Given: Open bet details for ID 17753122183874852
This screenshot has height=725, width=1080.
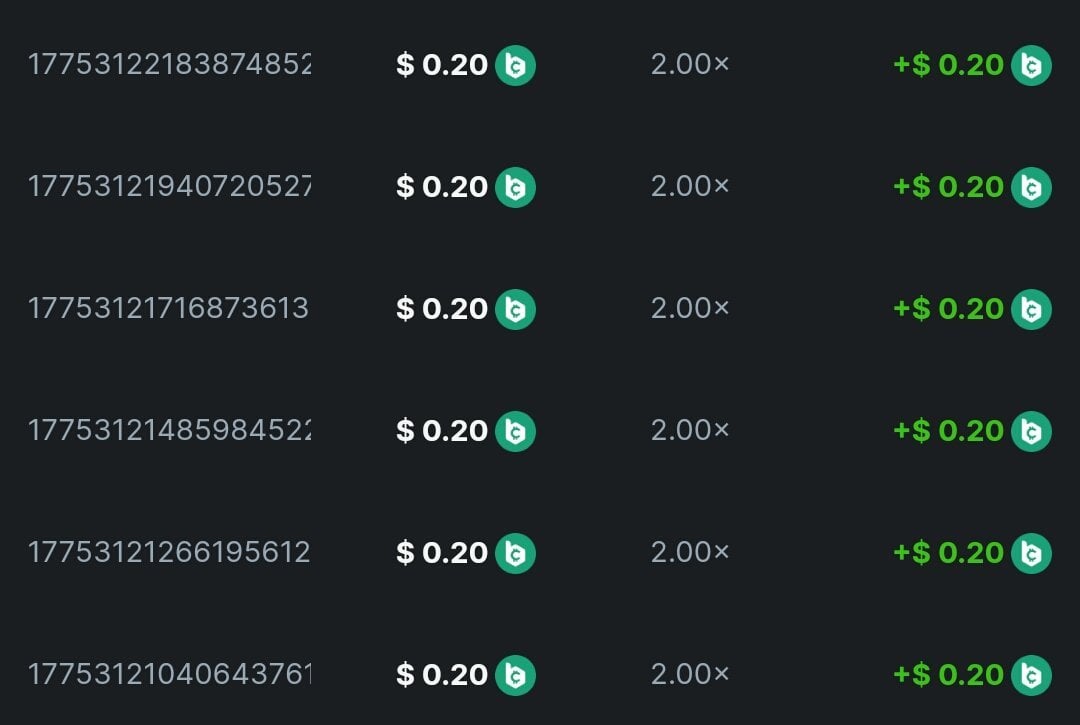Looking at the screenshot, I should tap(169, 65).
